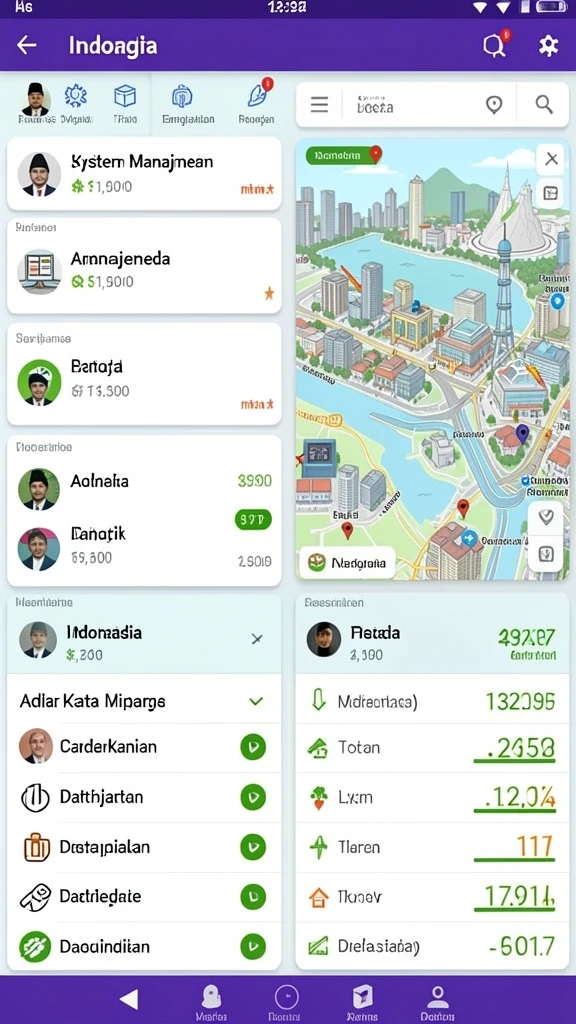
Task: Open settings gear in the app bar
Action: [548, 45]
